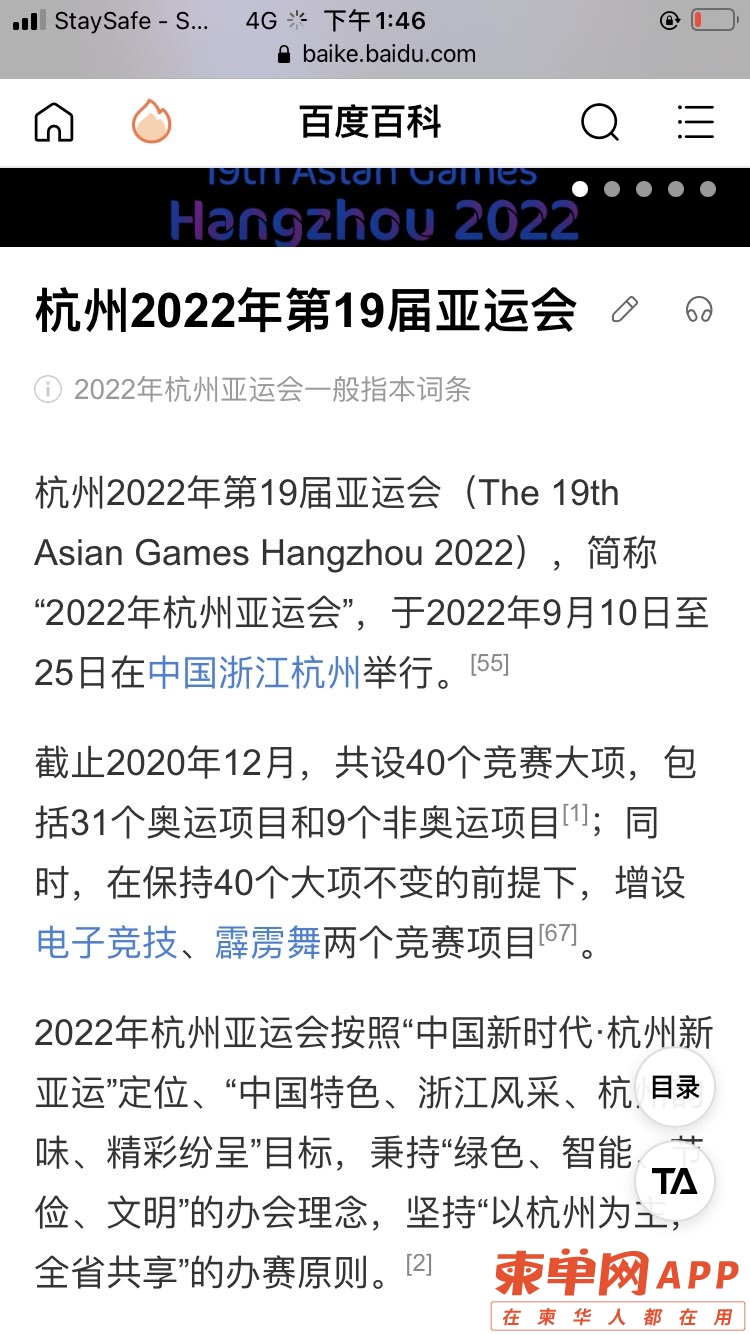View reference [2]
Image resolution: width=750 pixels, height=1334 pixels.
[419, 1263]
